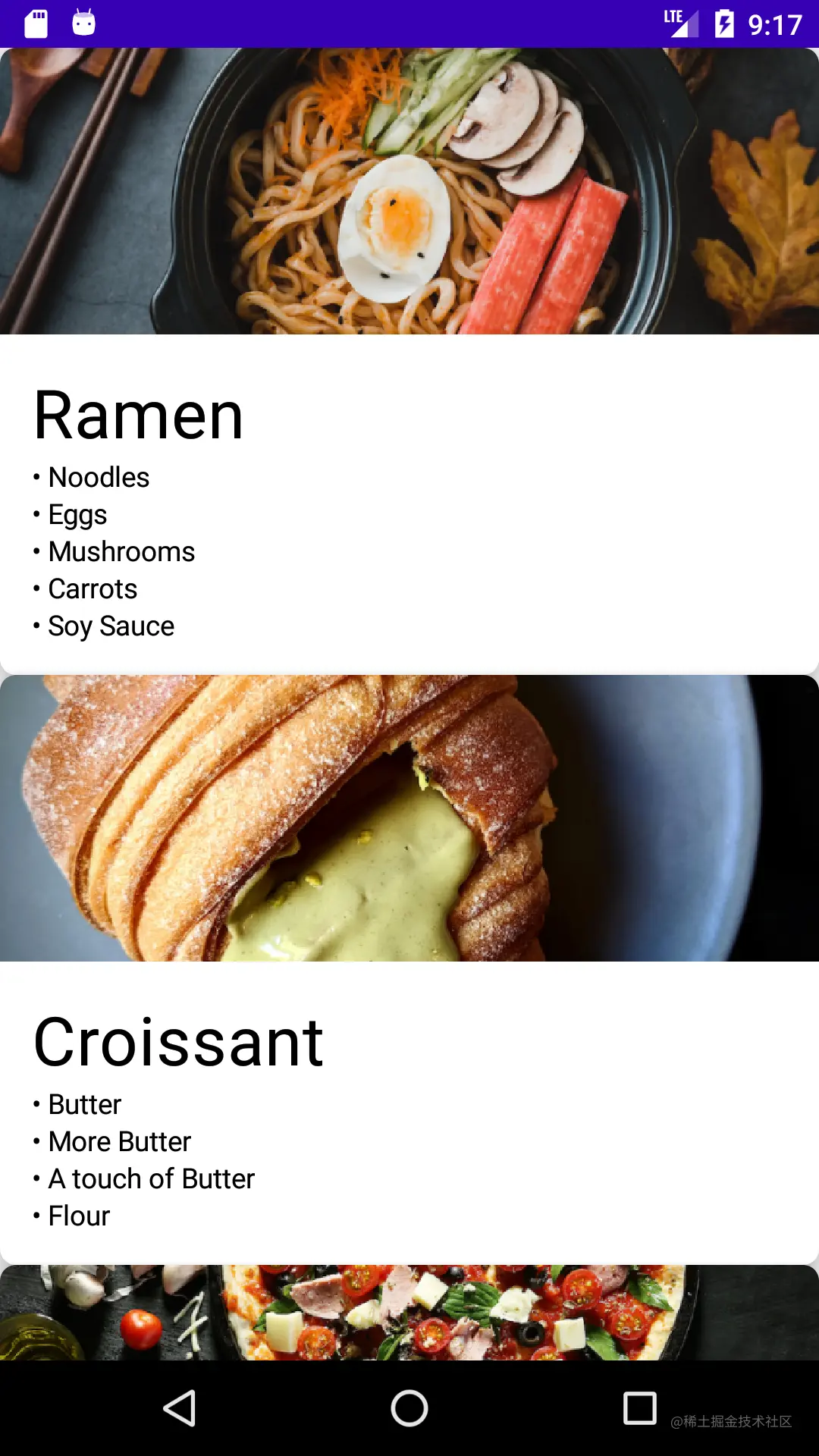The width and height of the screenshot is (819, 1456).
Task: Go to the home screen
Action: pos(409,1408)
